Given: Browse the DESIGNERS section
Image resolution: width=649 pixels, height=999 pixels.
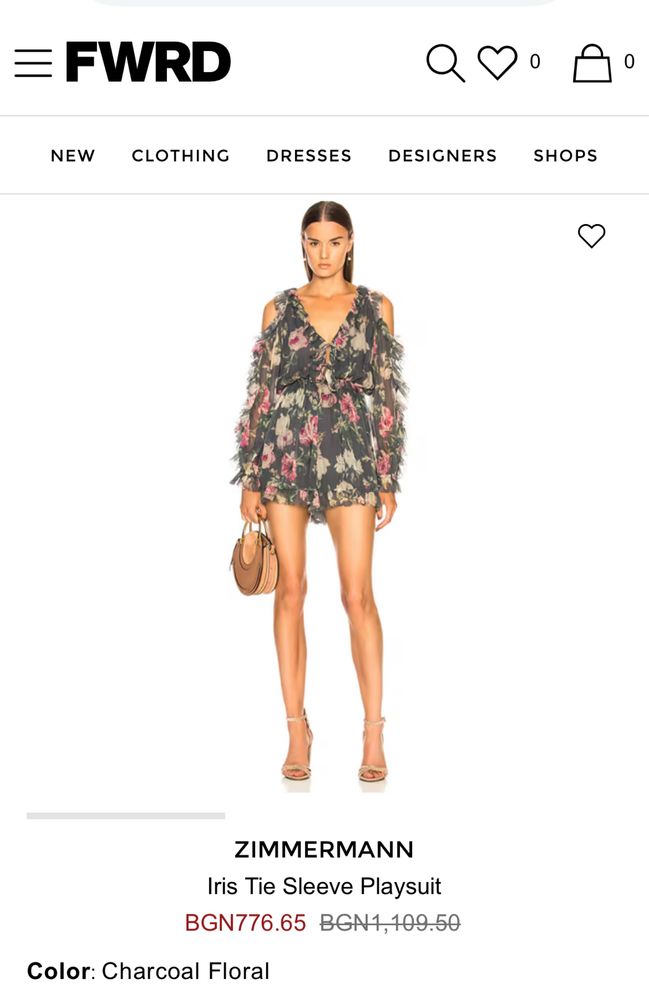Looking at the screenshot, I should pyautogui.click(x=442, y=156).
